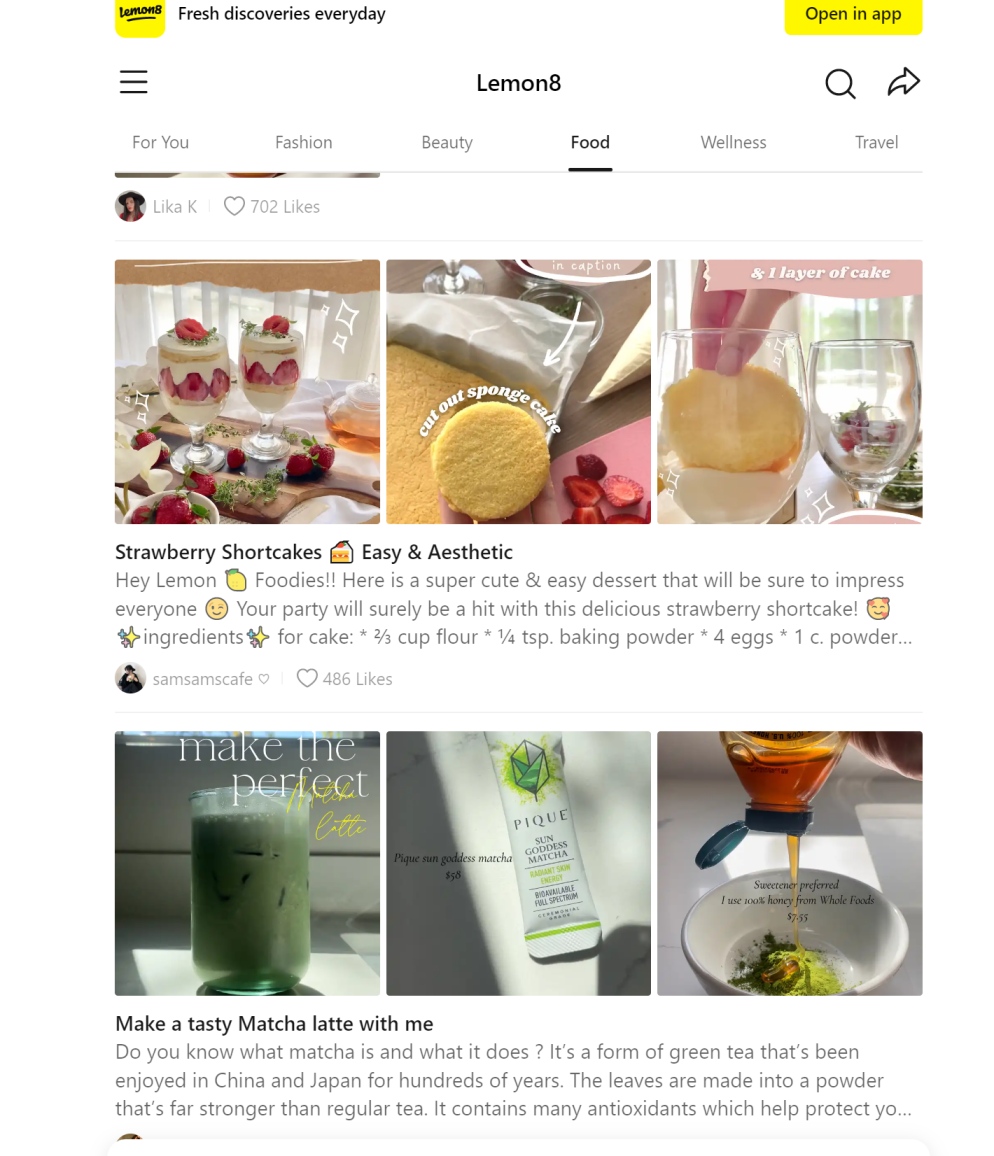Open the layer of cake image
Image resolution: width=994 pixels, height=1156 pixels.
pos(789,392)
